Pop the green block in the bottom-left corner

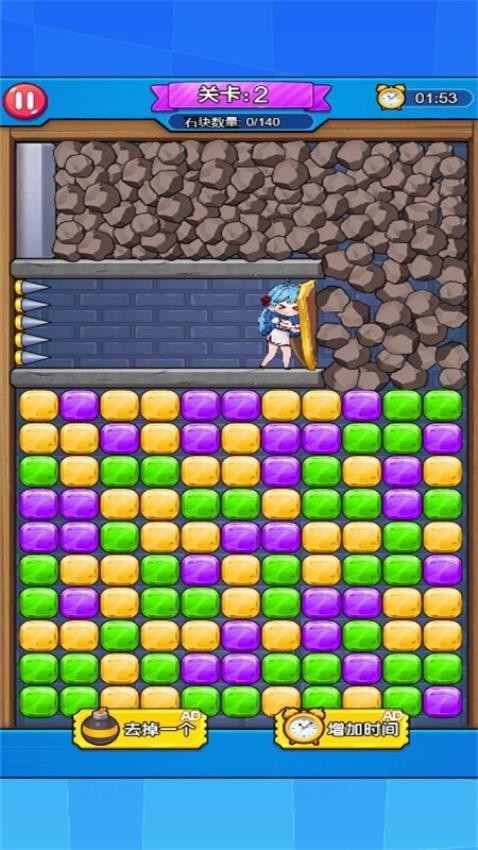(x=38, y=701)
